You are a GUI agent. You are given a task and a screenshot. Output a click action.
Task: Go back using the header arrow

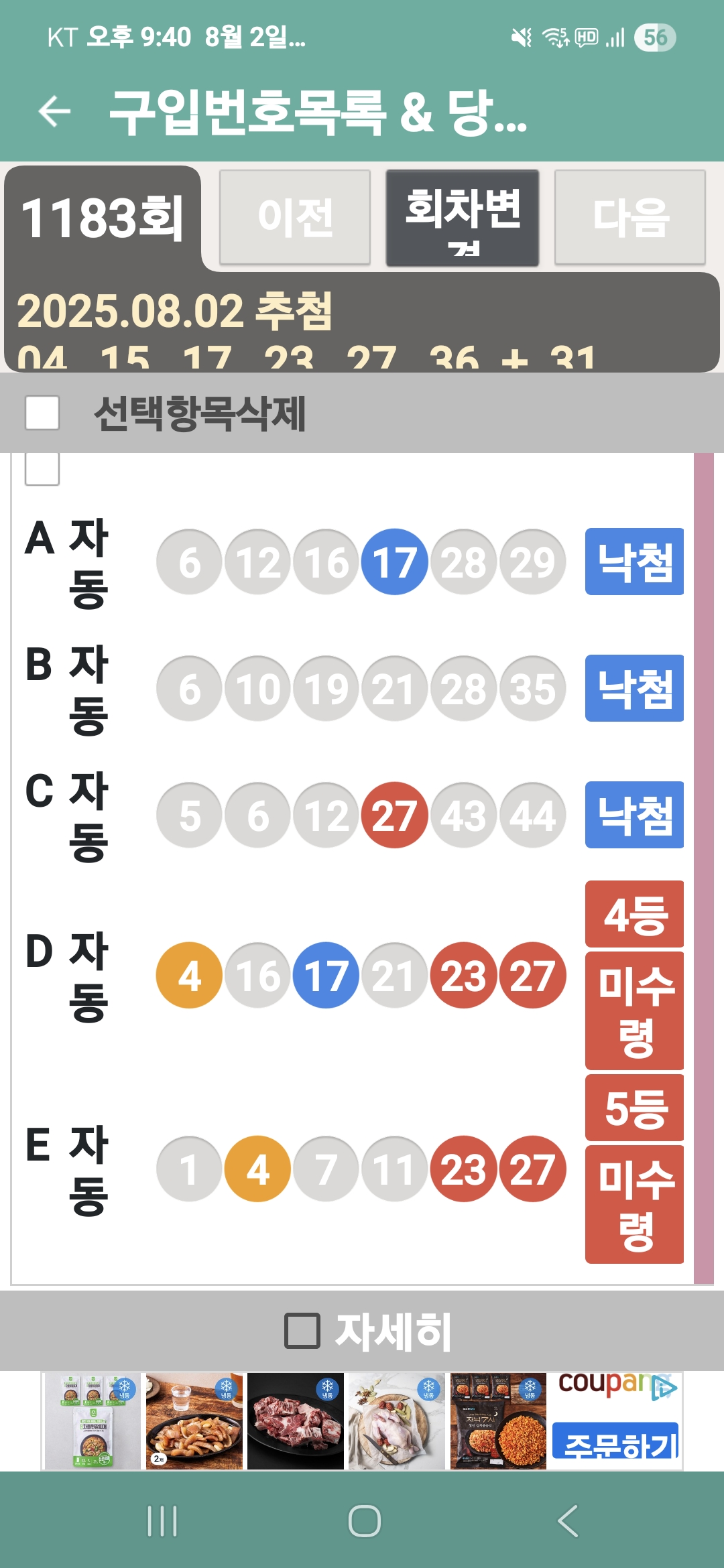55,111
